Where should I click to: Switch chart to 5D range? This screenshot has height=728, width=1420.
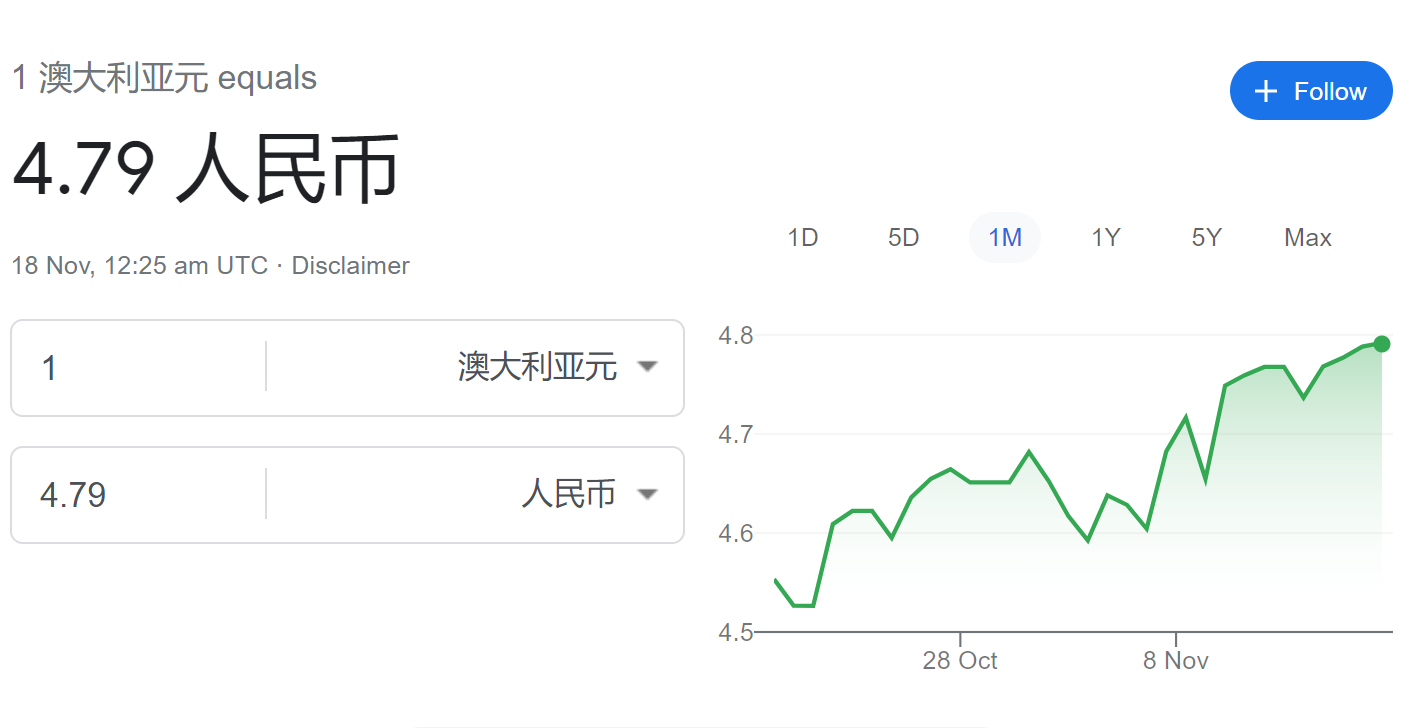click(903, 238)
